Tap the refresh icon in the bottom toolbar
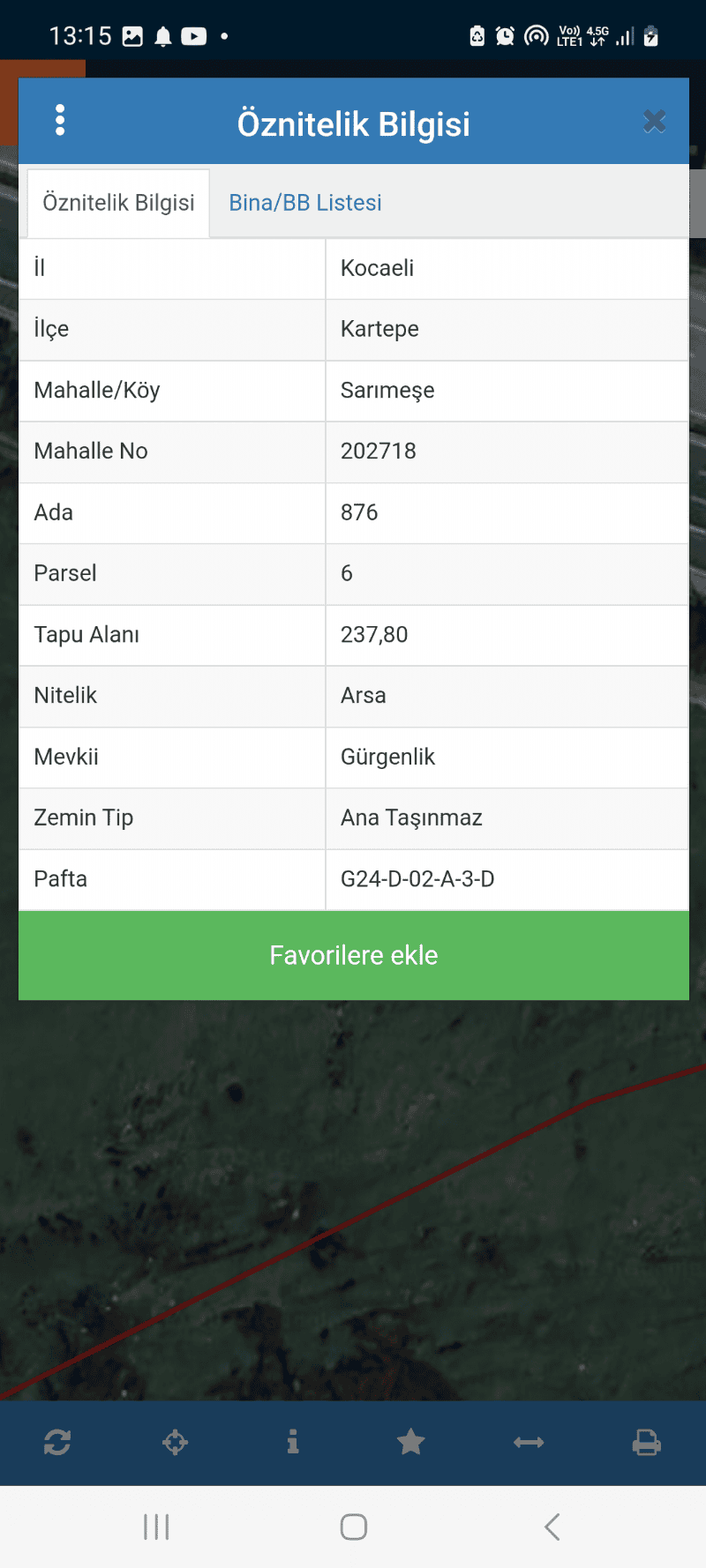This screenshot has height=1568, width=706. point(57,1443)
